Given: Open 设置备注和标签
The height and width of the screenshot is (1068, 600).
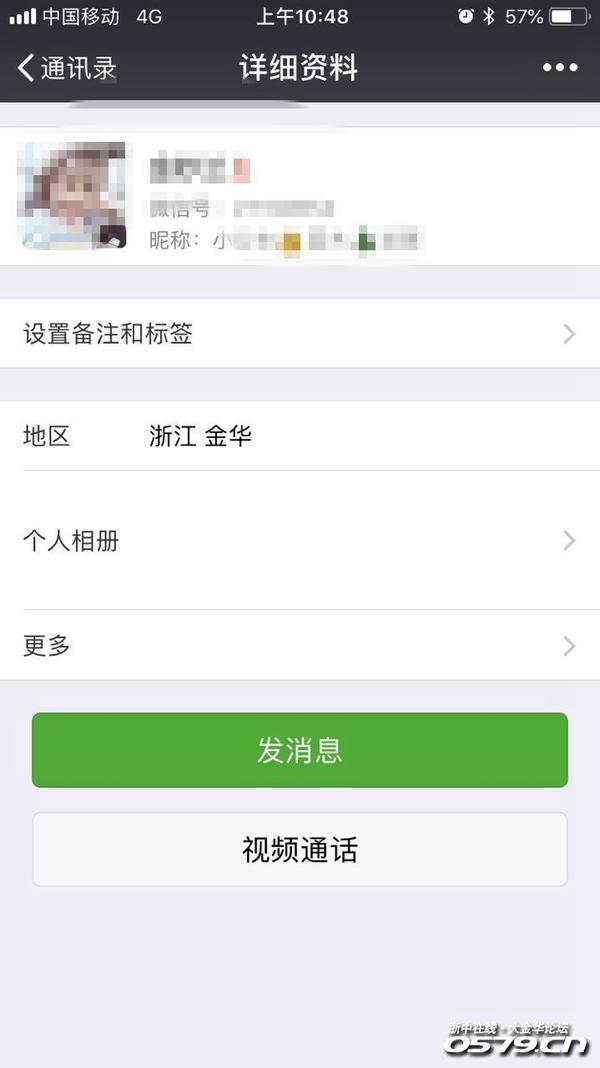Looking at the screenshot, I should (x=300, y=334).
